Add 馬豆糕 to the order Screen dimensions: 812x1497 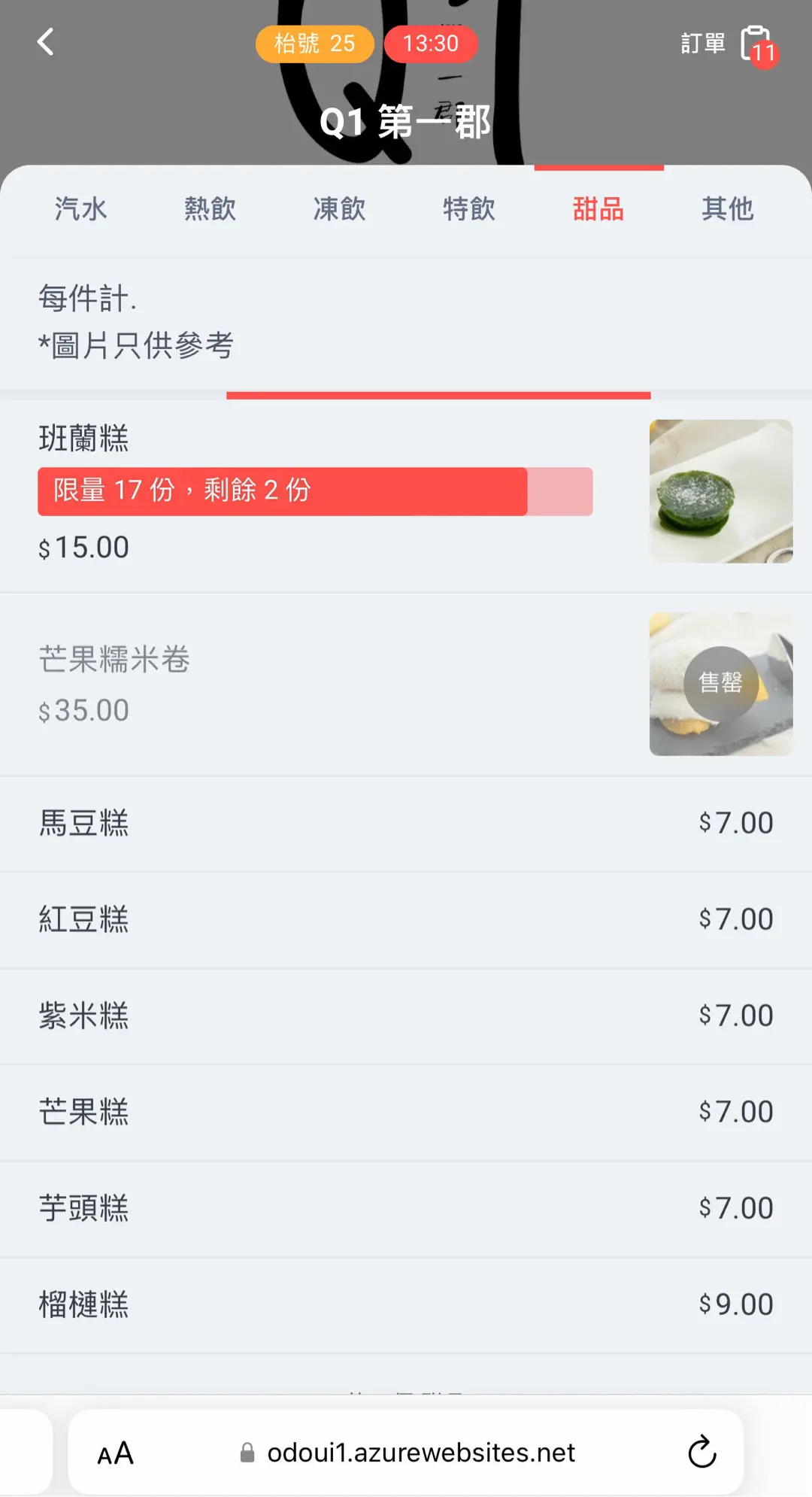click(x=406, y=823)
